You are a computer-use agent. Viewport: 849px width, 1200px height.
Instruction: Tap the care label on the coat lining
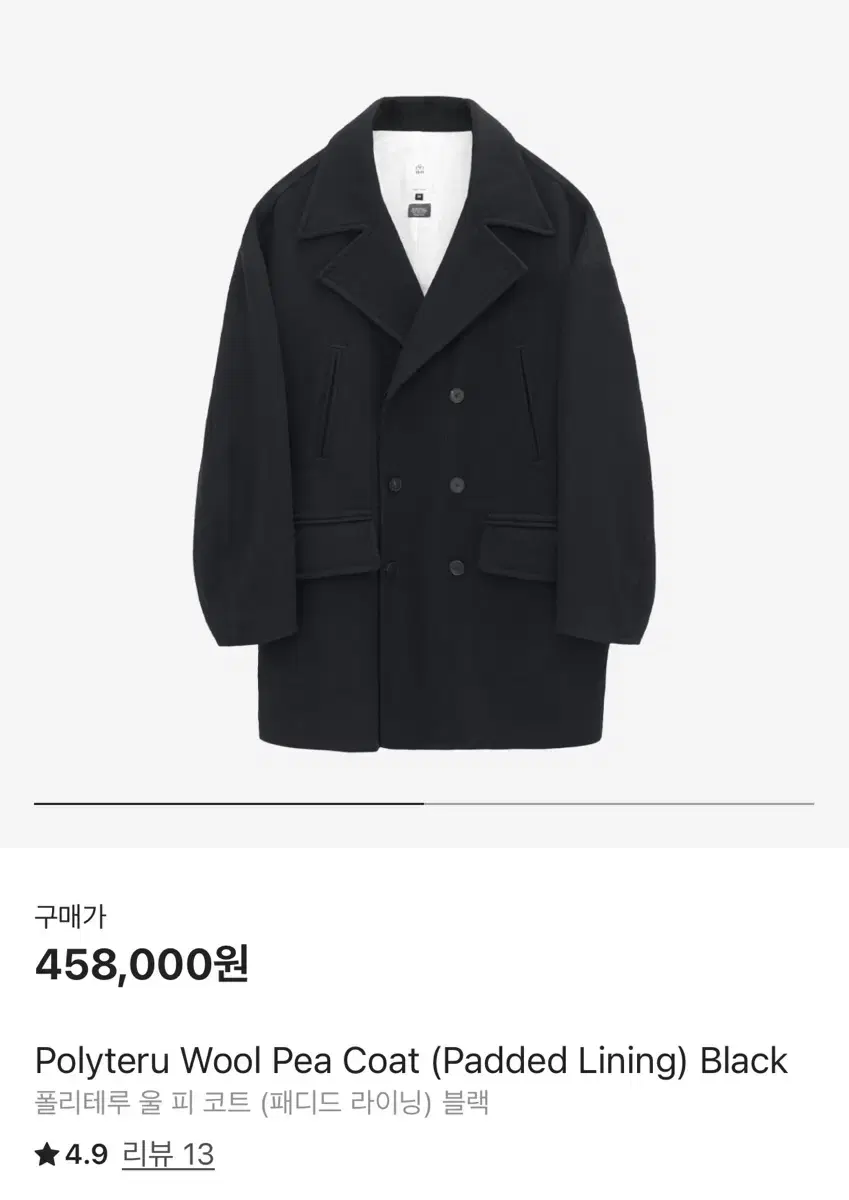click(419, 212)
